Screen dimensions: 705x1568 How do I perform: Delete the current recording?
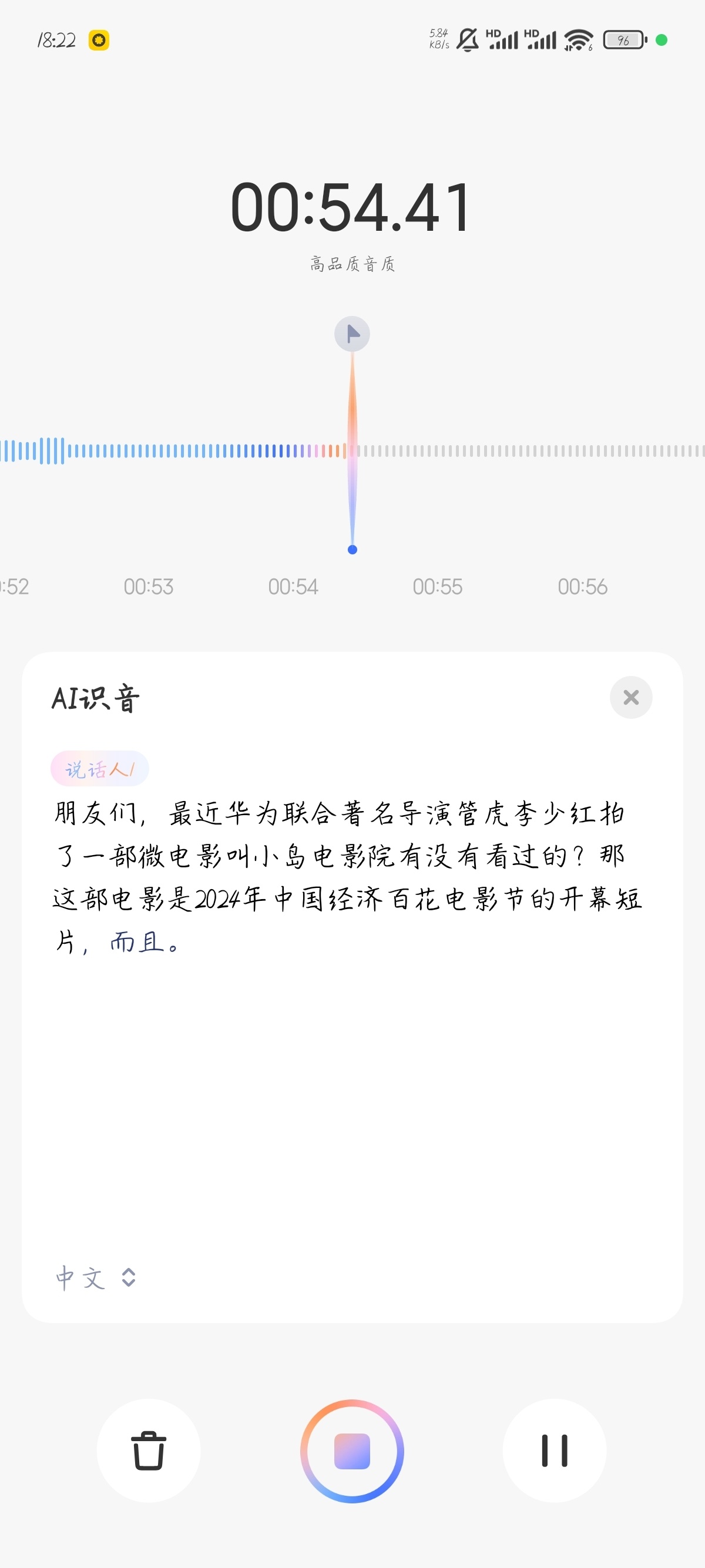[149, 1450]
